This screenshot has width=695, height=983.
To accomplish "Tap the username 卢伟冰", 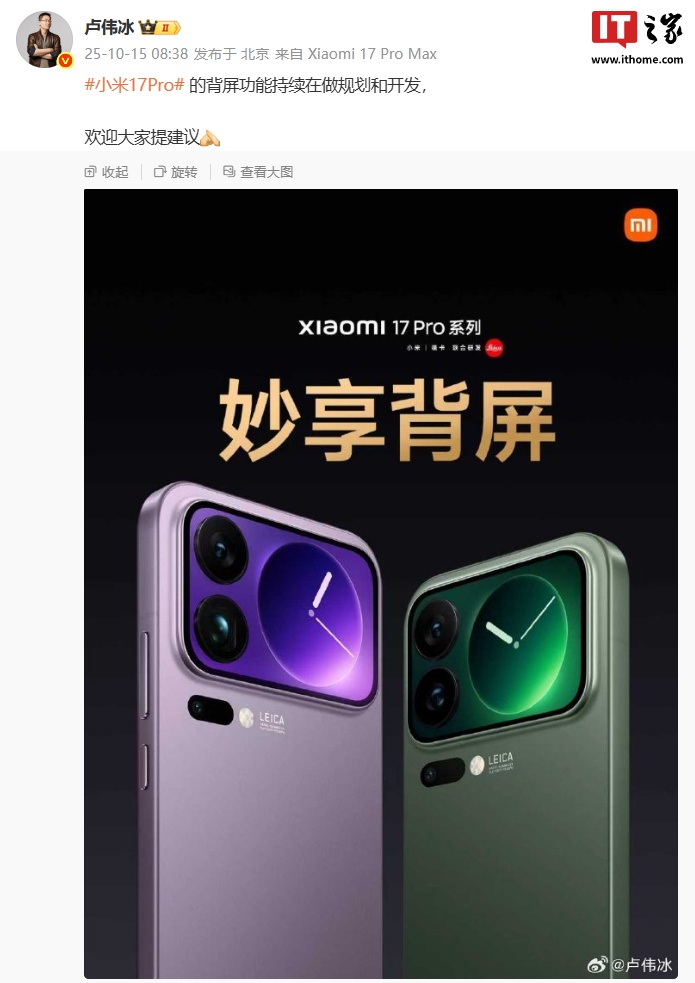I will (109, 28).
